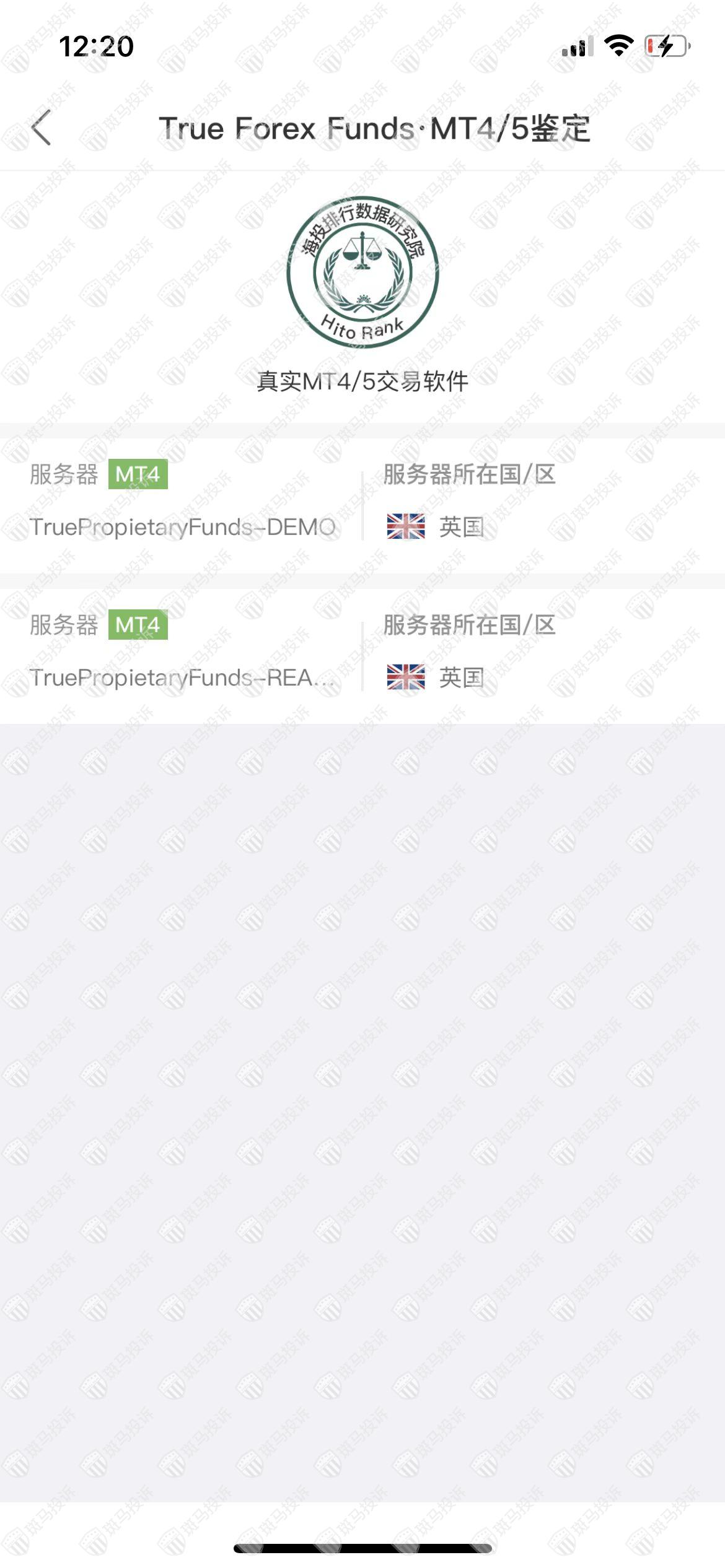This screenshot has height=1568, width=725.
Task: Go back using the header arrow
Action: (41, 128)
